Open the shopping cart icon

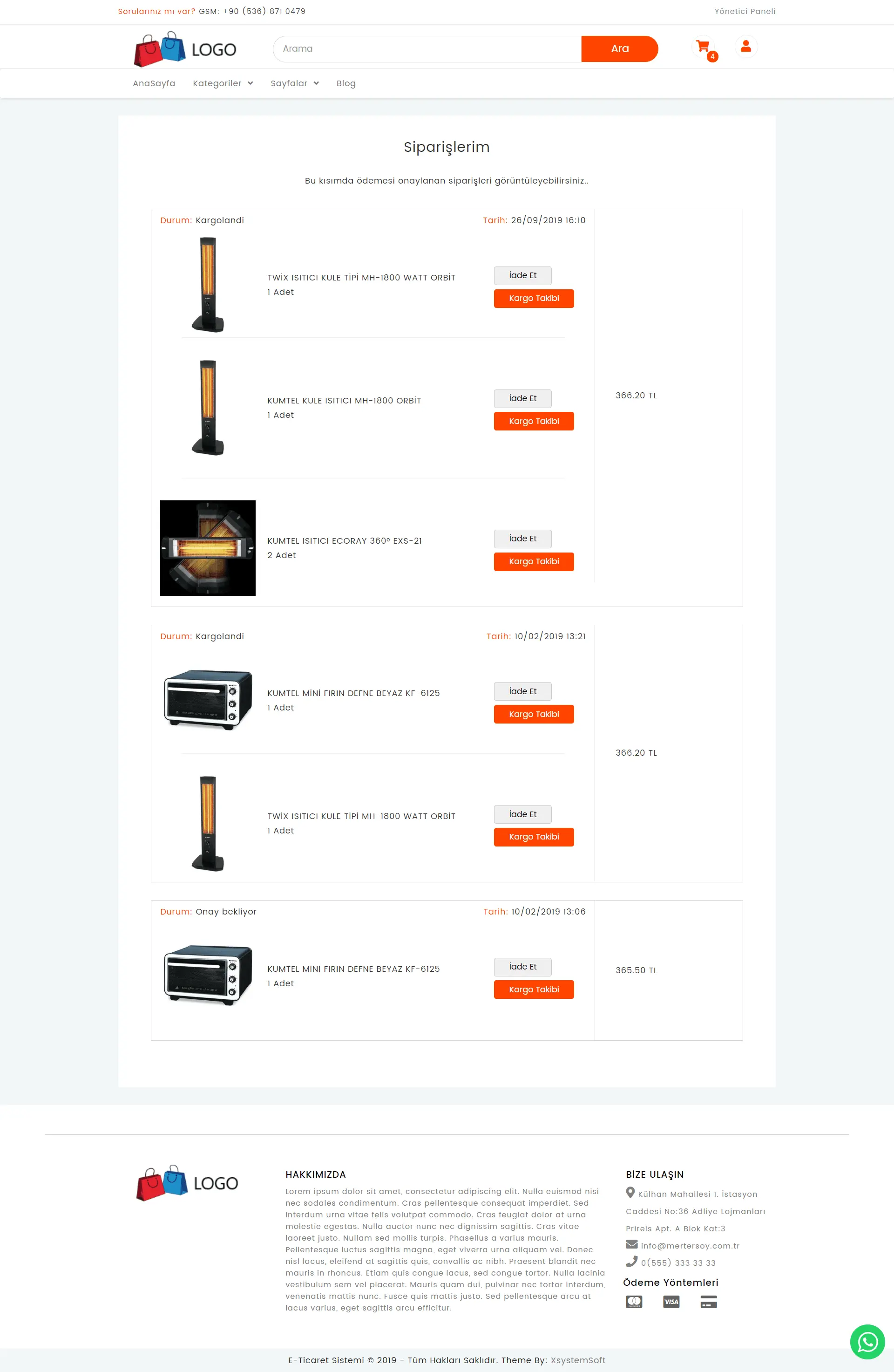click(703, 47)
